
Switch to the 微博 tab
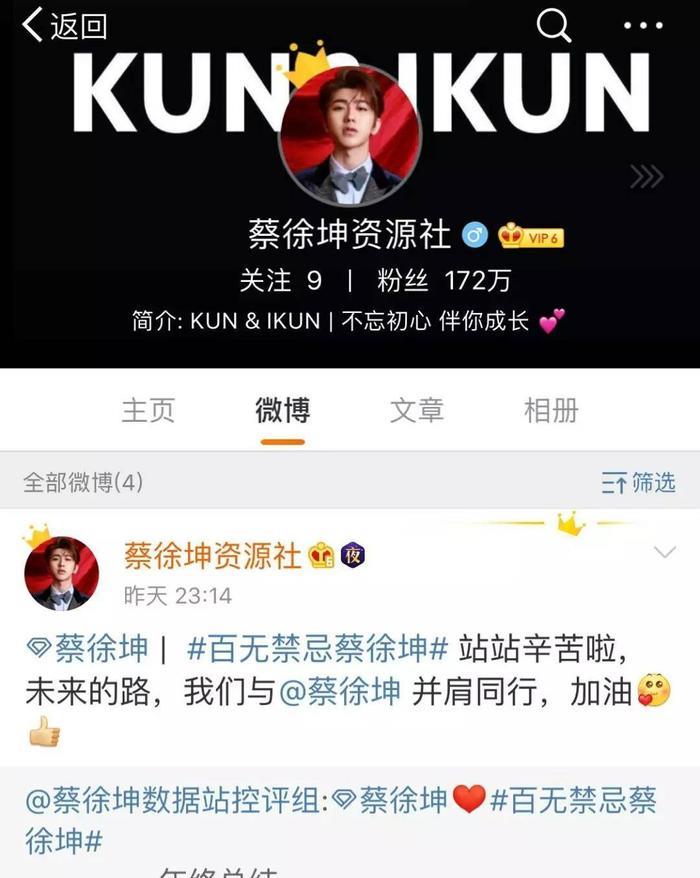click(282, 410)
